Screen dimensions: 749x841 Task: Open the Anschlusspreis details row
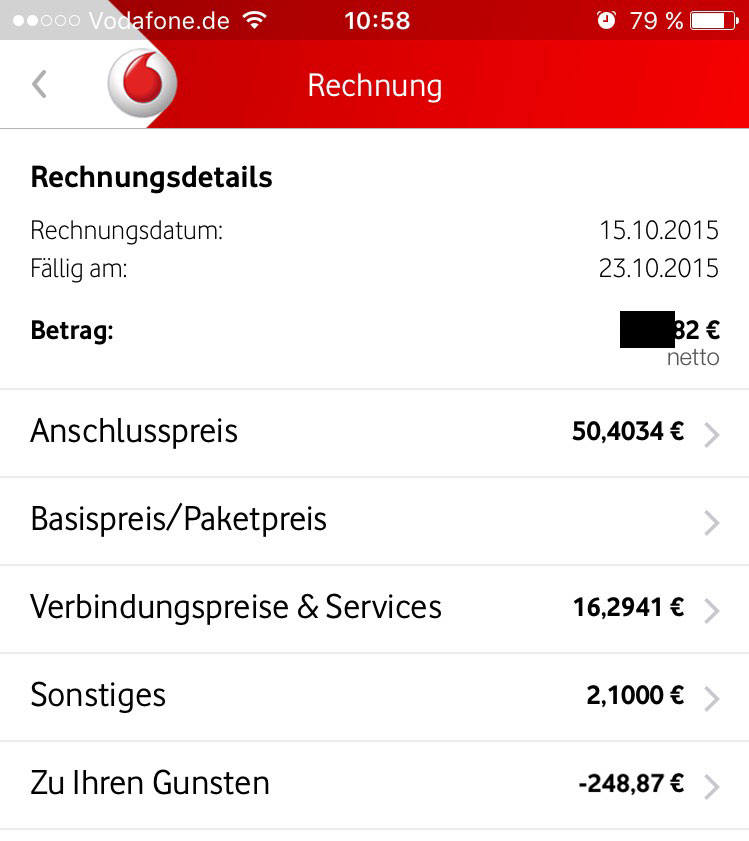click(374, 433)
